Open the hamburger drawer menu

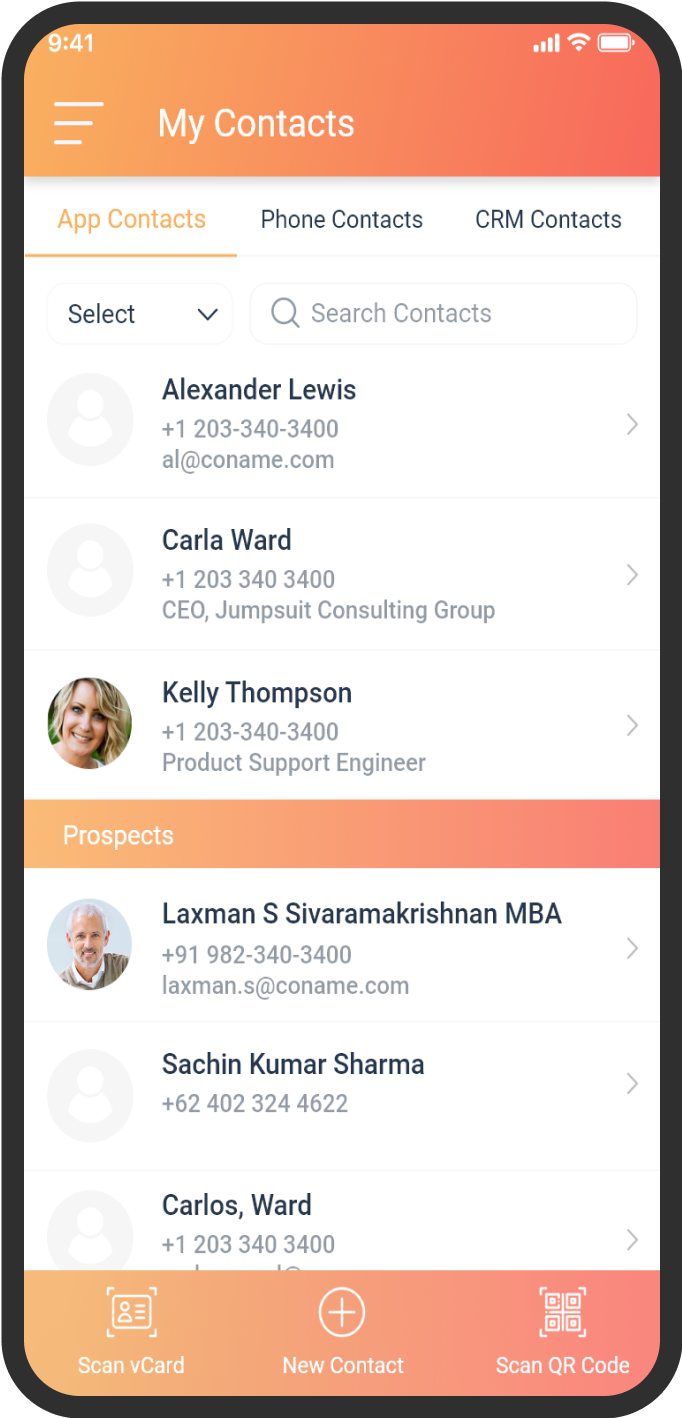click(79, 123)
